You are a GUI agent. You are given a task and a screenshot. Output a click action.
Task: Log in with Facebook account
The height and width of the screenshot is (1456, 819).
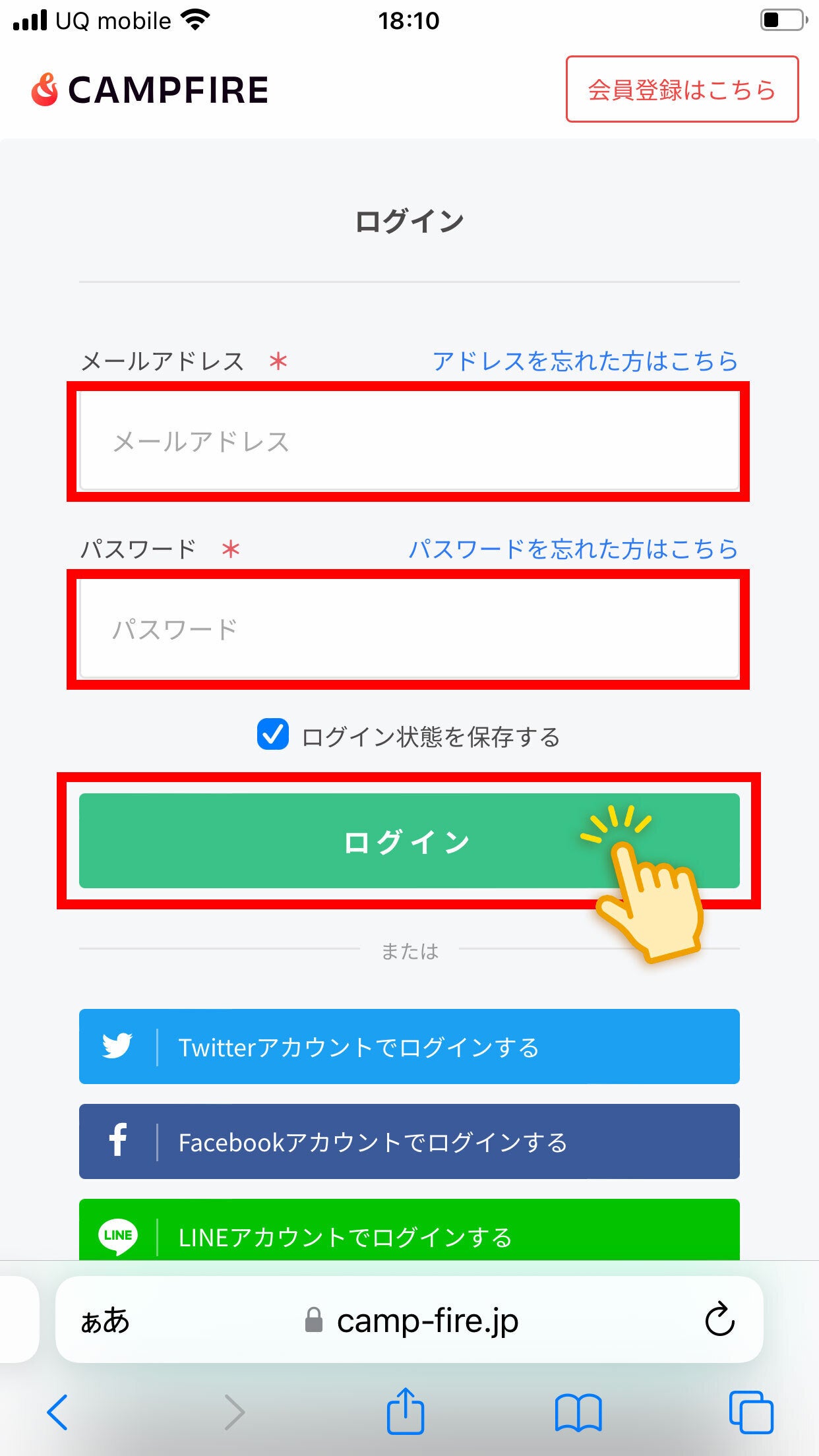coord(409,1141)
